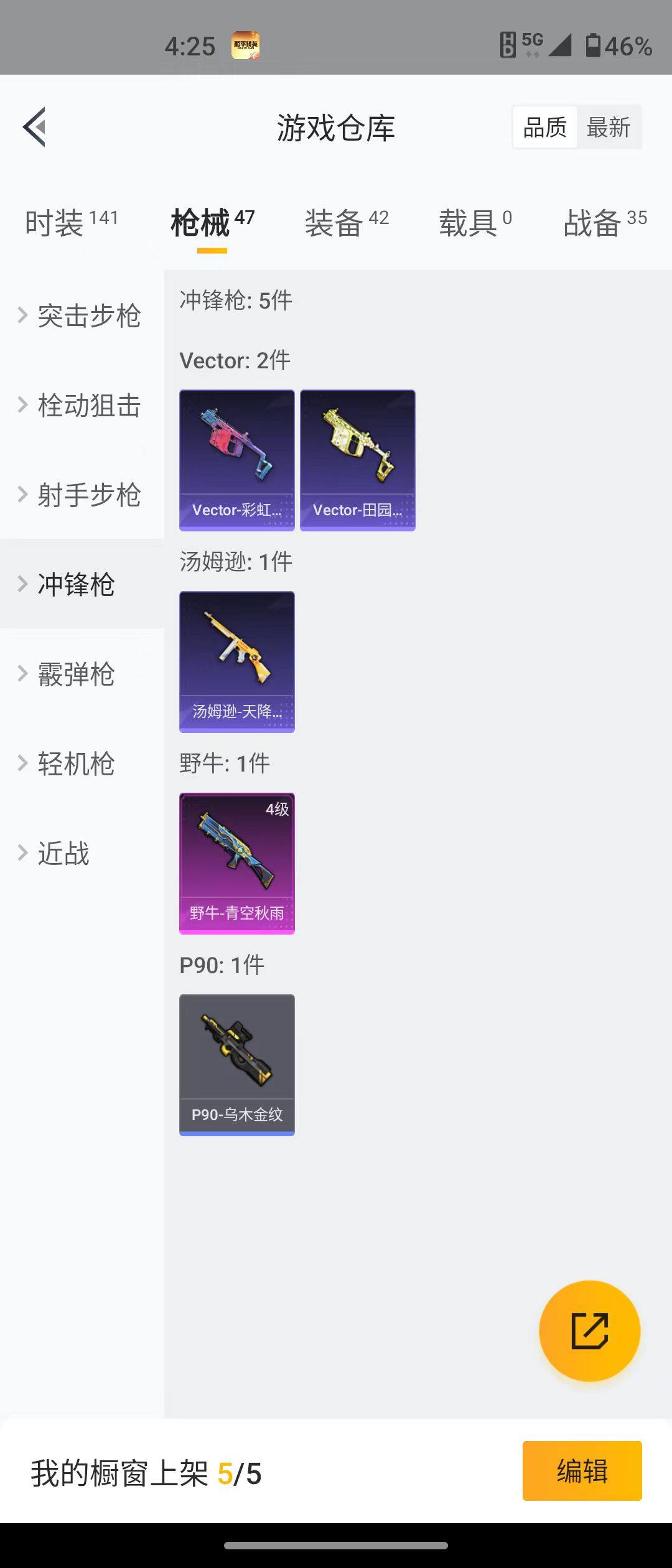
Task: Switch to the 时装 tab
Action: (x=71, y=223)
